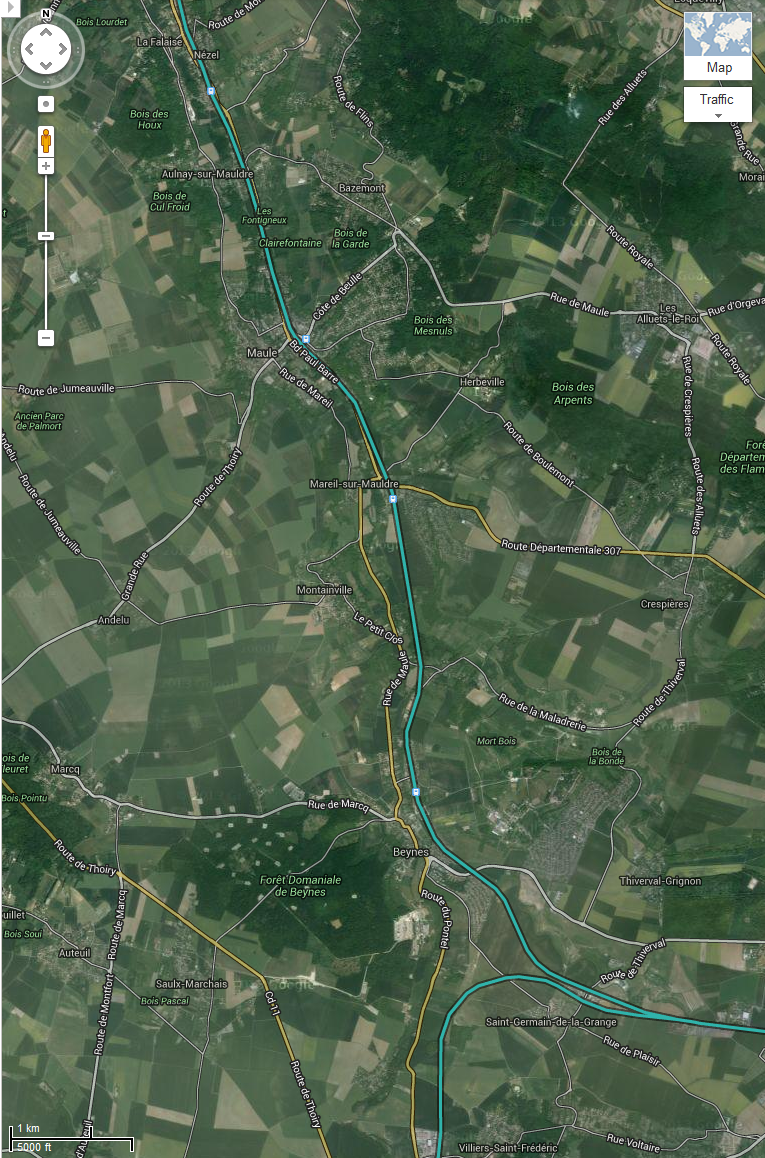
Task: Open the train station icon near Maule
Action: [305, 340]
